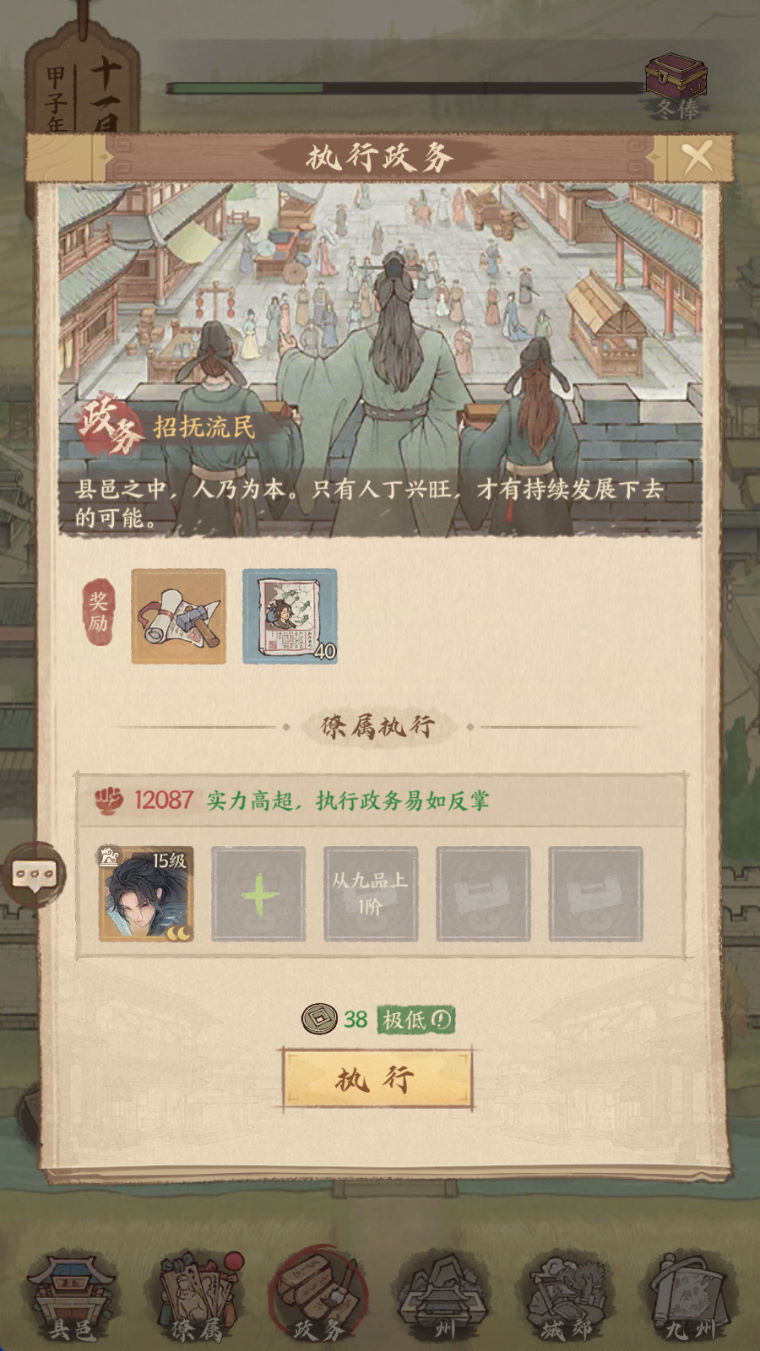Switch to the 僚属 tab
The width and height of the screenshot is (760, 1351).
(x=198, y=1298)
